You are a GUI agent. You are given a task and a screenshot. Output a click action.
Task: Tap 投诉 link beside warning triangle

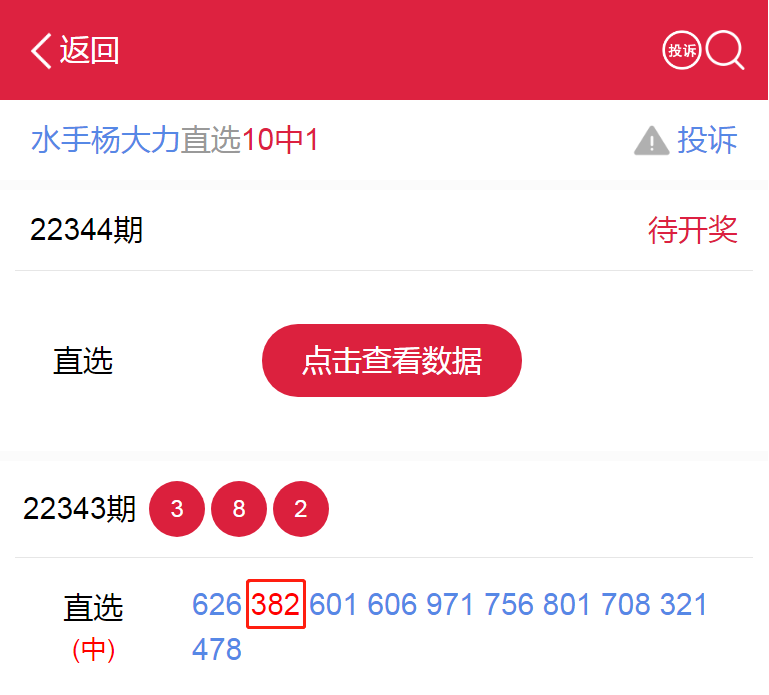[707, 140]
